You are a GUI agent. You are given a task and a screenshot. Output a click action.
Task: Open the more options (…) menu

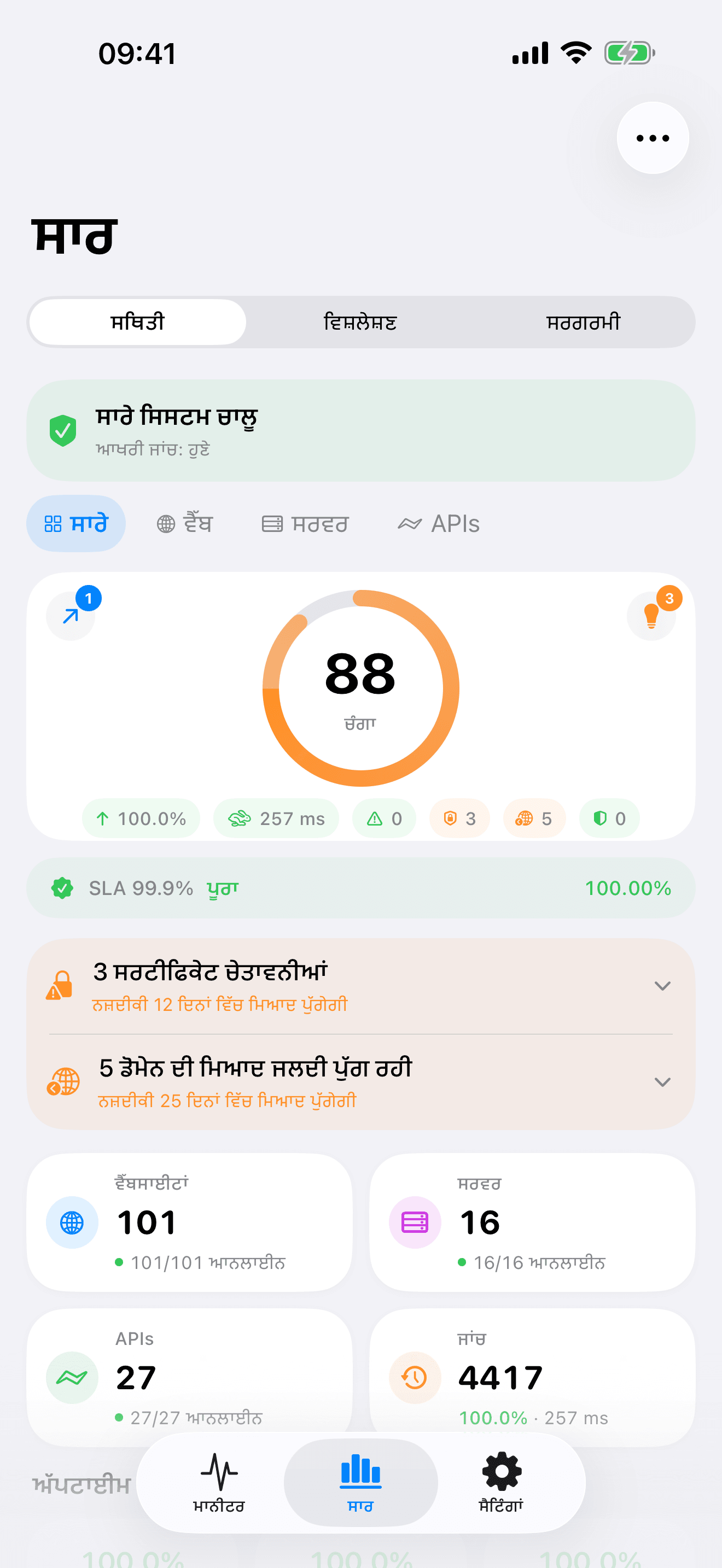[x=652, y=138]
